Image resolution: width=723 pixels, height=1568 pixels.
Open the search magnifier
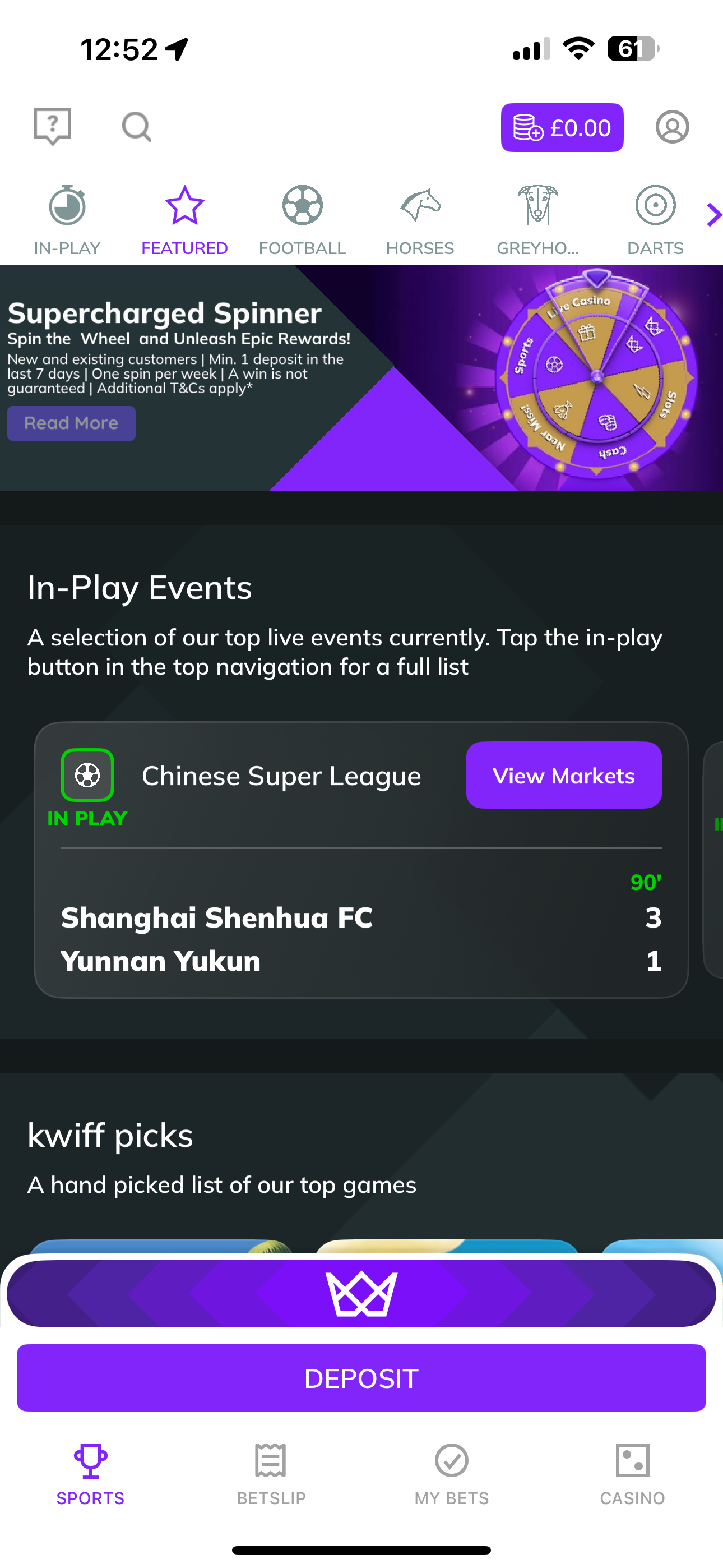pyautogui.click(x=136, y=127)
